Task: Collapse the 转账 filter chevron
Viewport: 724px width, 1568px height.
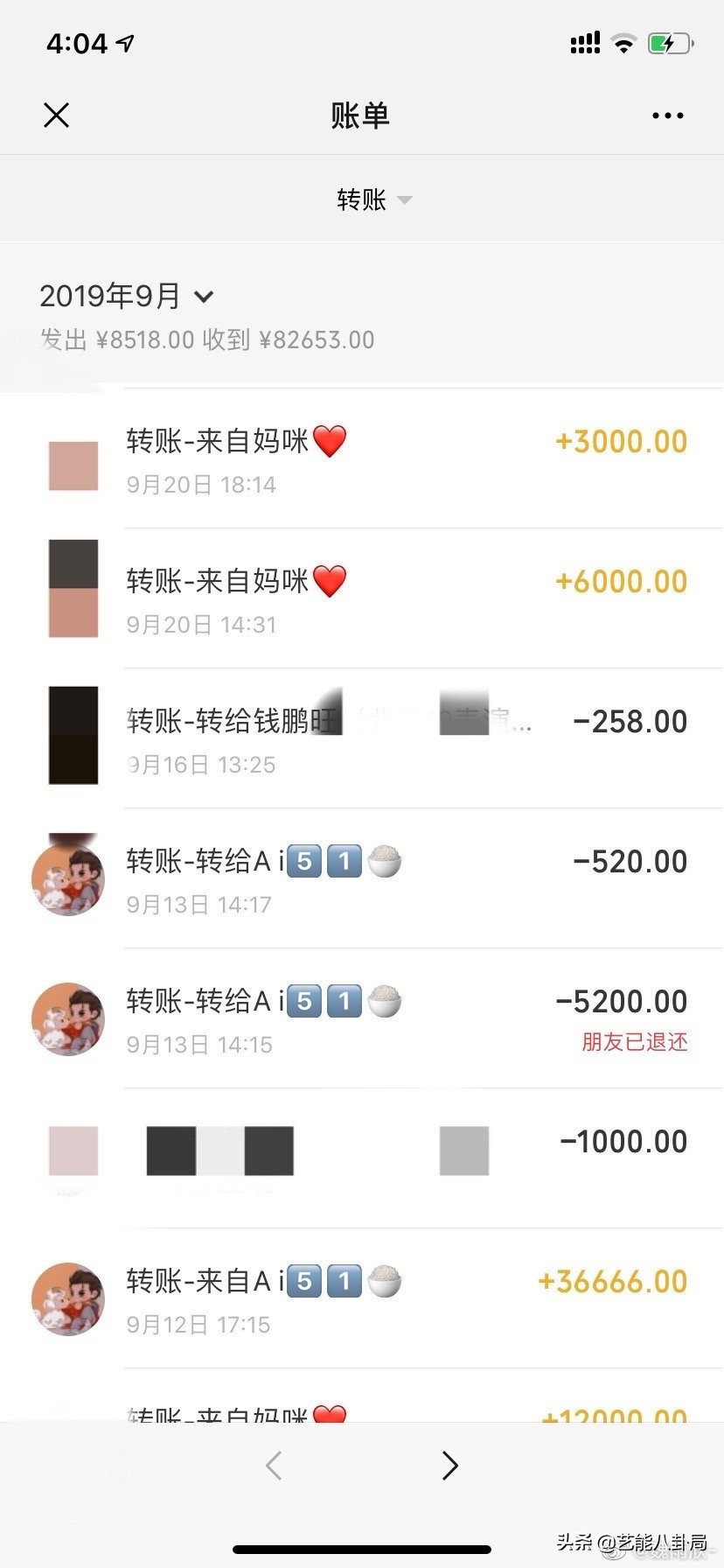Action: click(x=403, y=200)
